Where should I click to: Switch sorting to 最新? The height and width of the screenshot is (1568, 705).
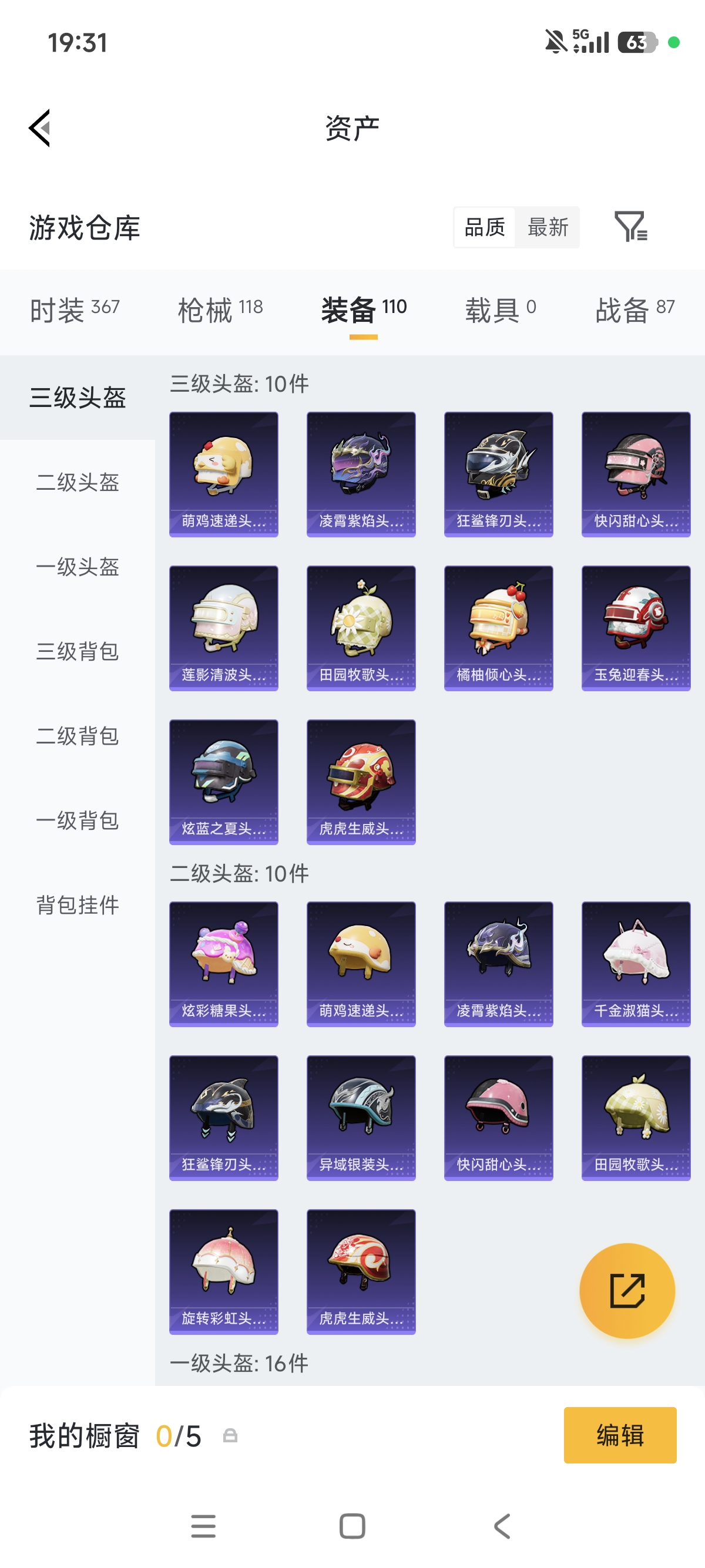pyautogui.click(x=548, y=228)
